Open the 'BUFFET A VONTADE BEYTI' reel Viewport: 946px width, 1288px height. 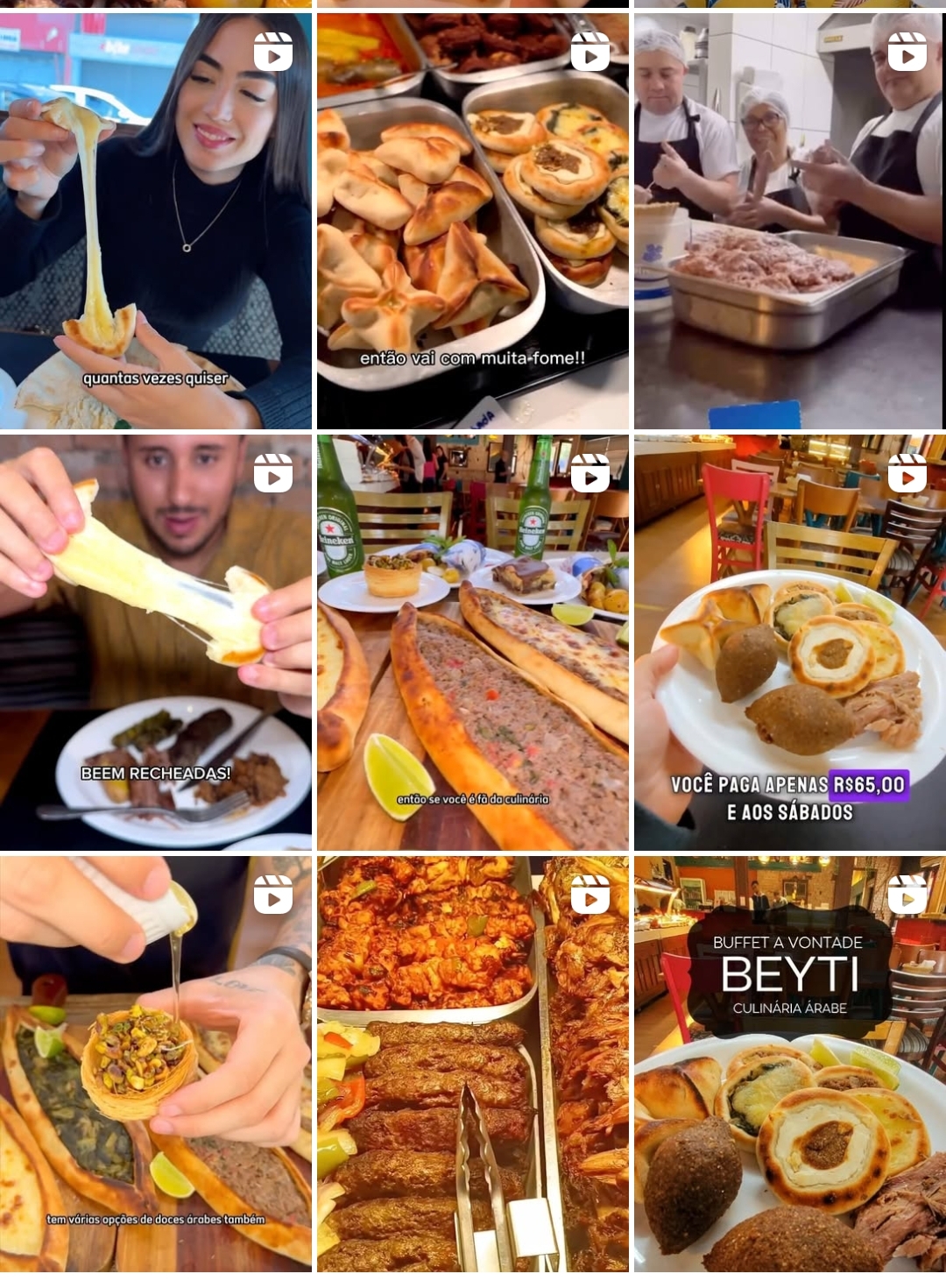coord(789,1063)
